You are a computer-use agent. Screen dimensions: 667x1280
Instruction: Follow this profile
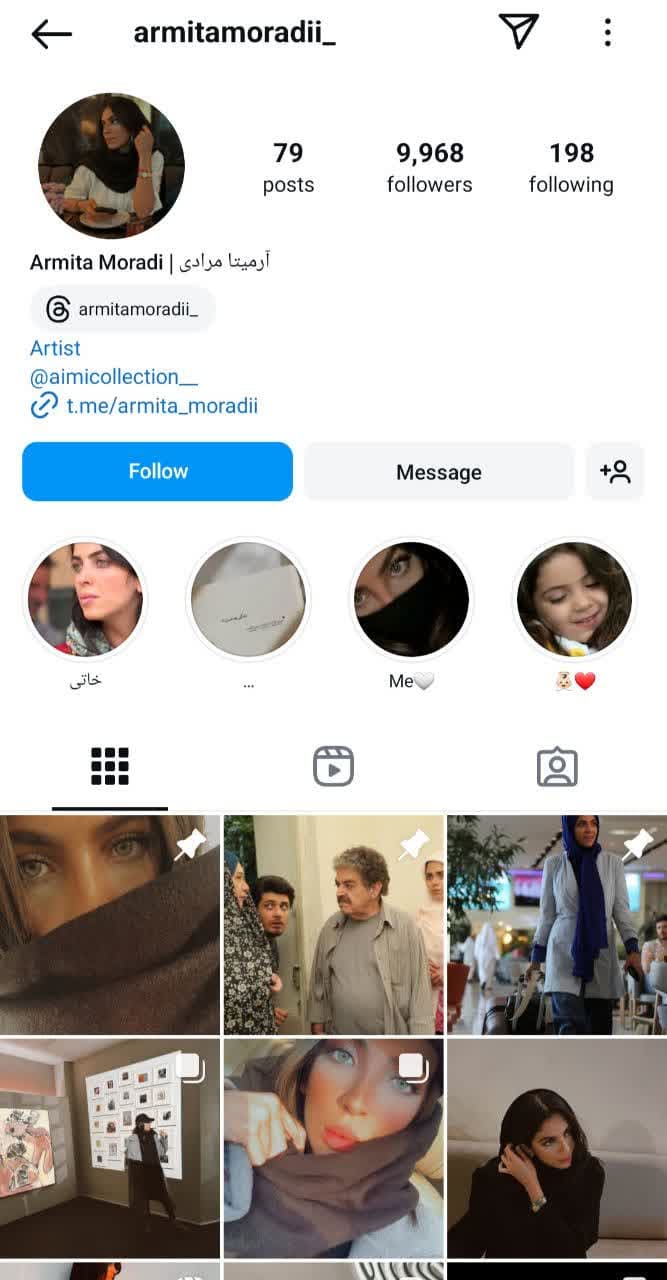(157, 471)
